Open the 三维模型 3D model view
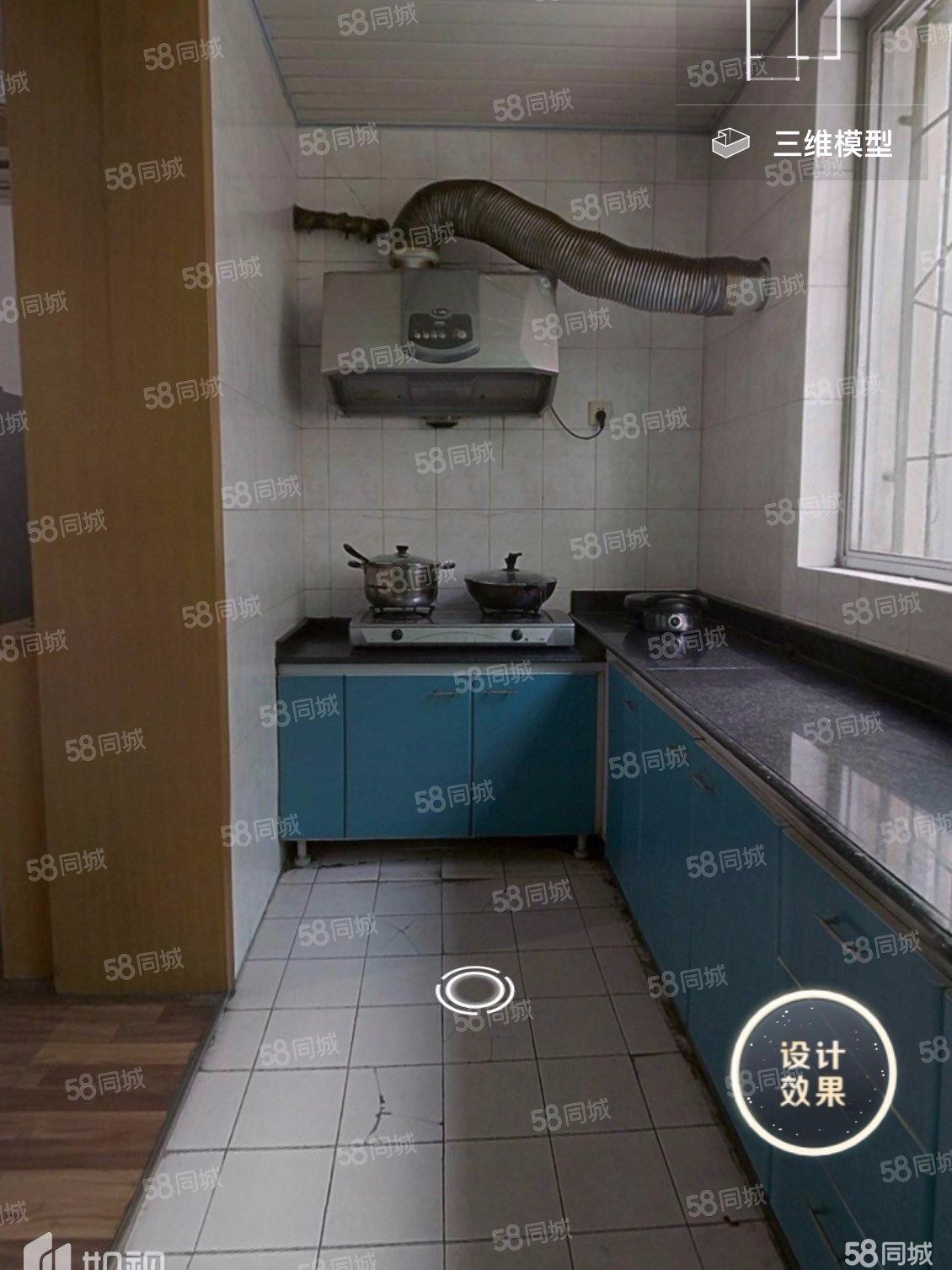This screenshot has height=1270, width=952. pos(803,144)
